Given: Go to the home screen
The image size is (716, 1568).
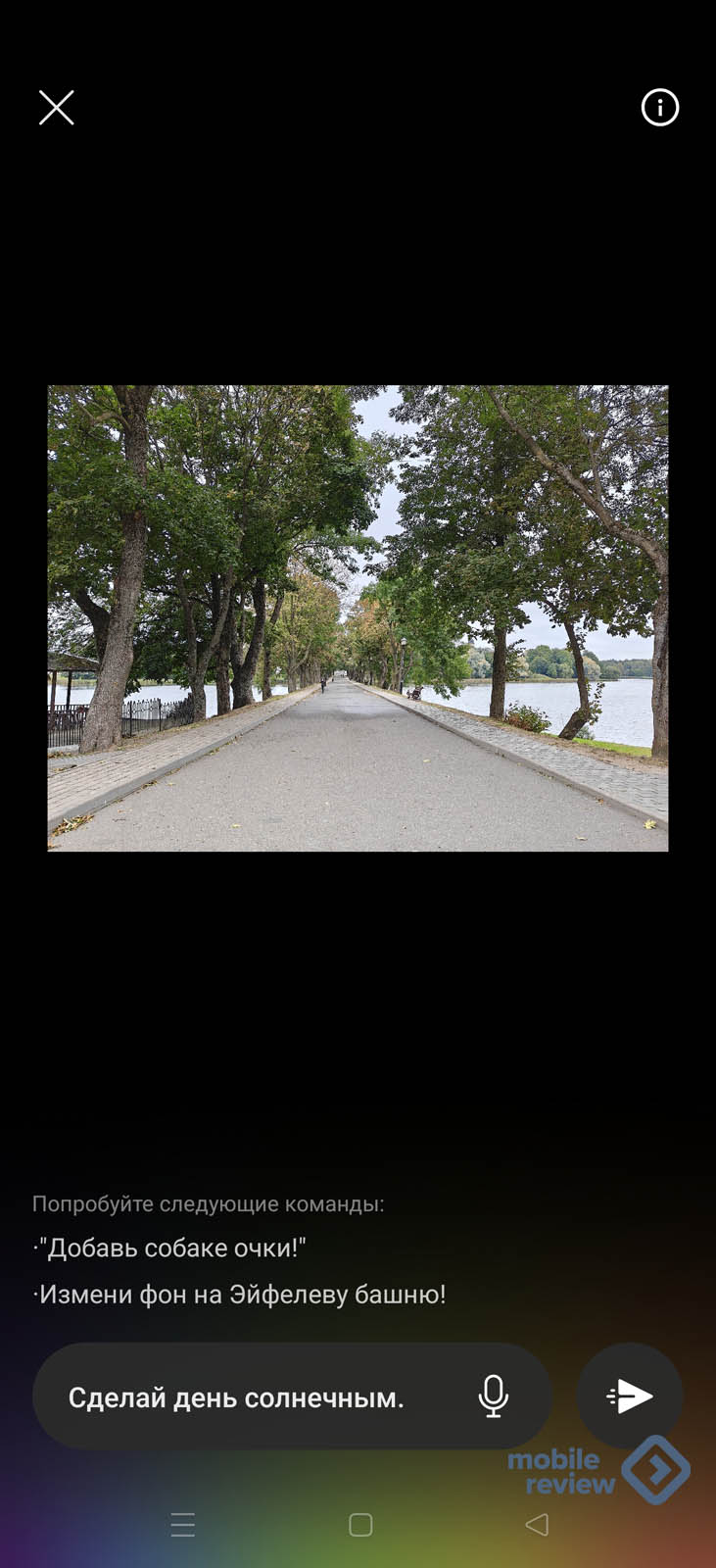Looking at the screenshot, I should [360, 1525].
